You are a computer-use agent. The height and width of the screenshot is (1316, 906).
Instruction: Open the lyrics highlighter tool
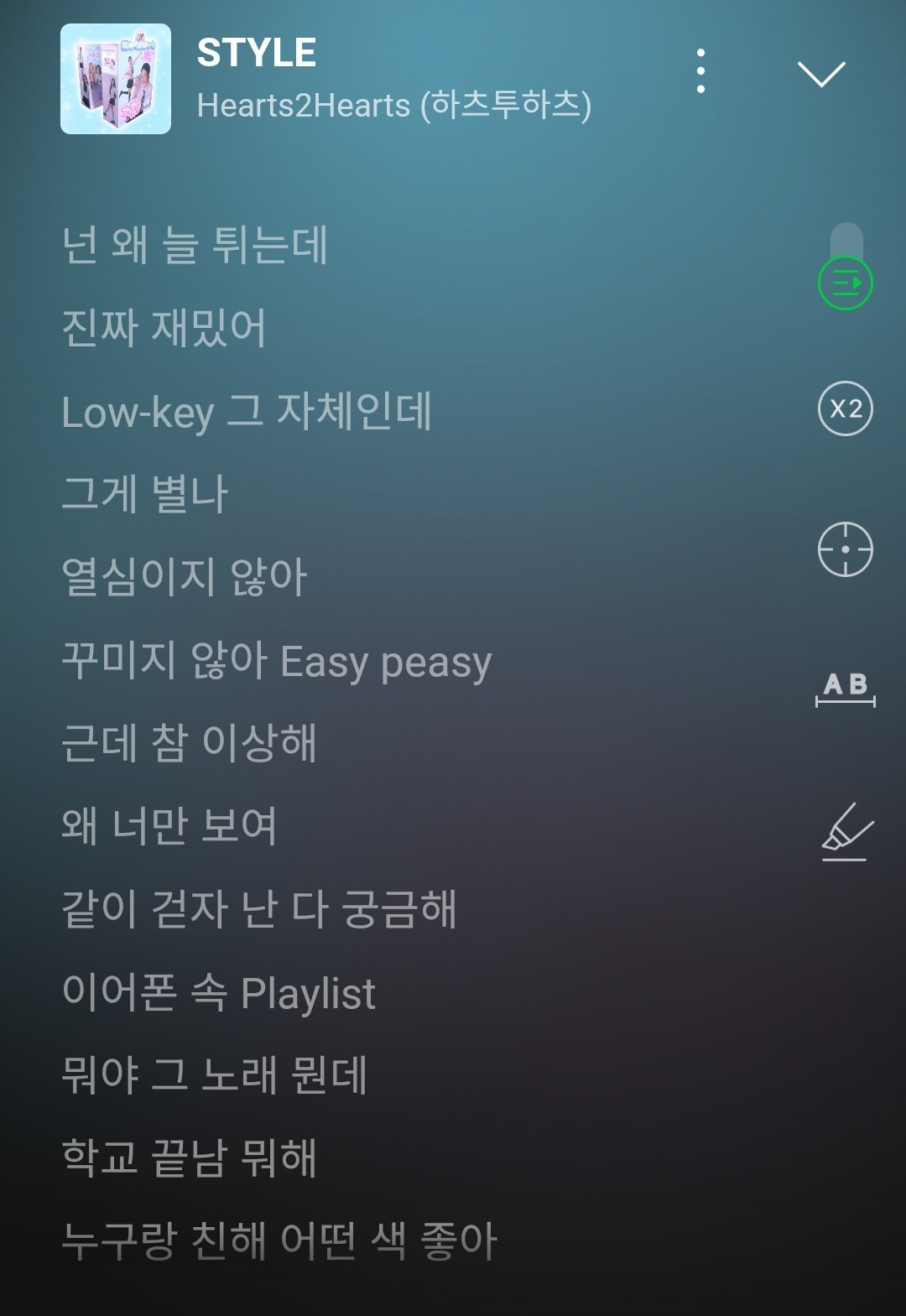coord(846,831)
